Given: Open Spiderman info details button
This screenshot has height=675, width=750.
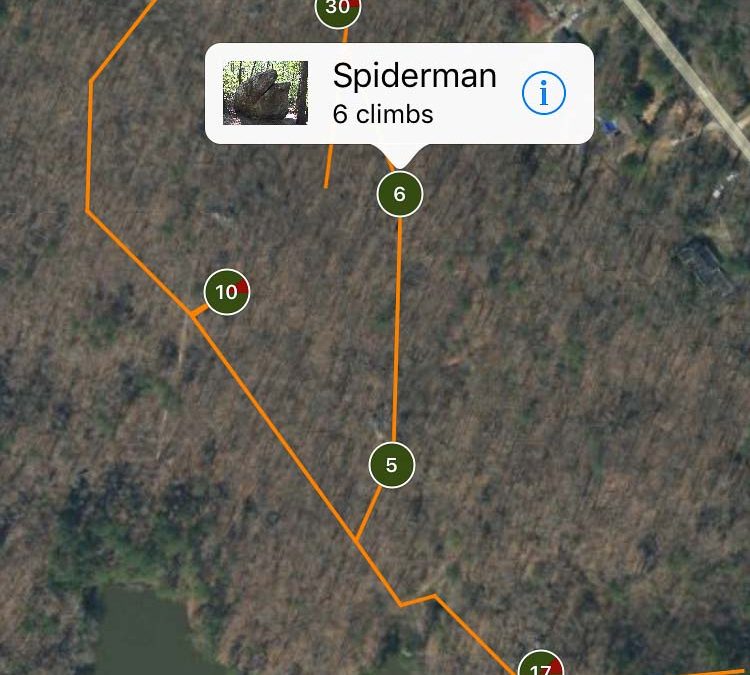Looking at the screenshot, I should click(x=544, y=94).
